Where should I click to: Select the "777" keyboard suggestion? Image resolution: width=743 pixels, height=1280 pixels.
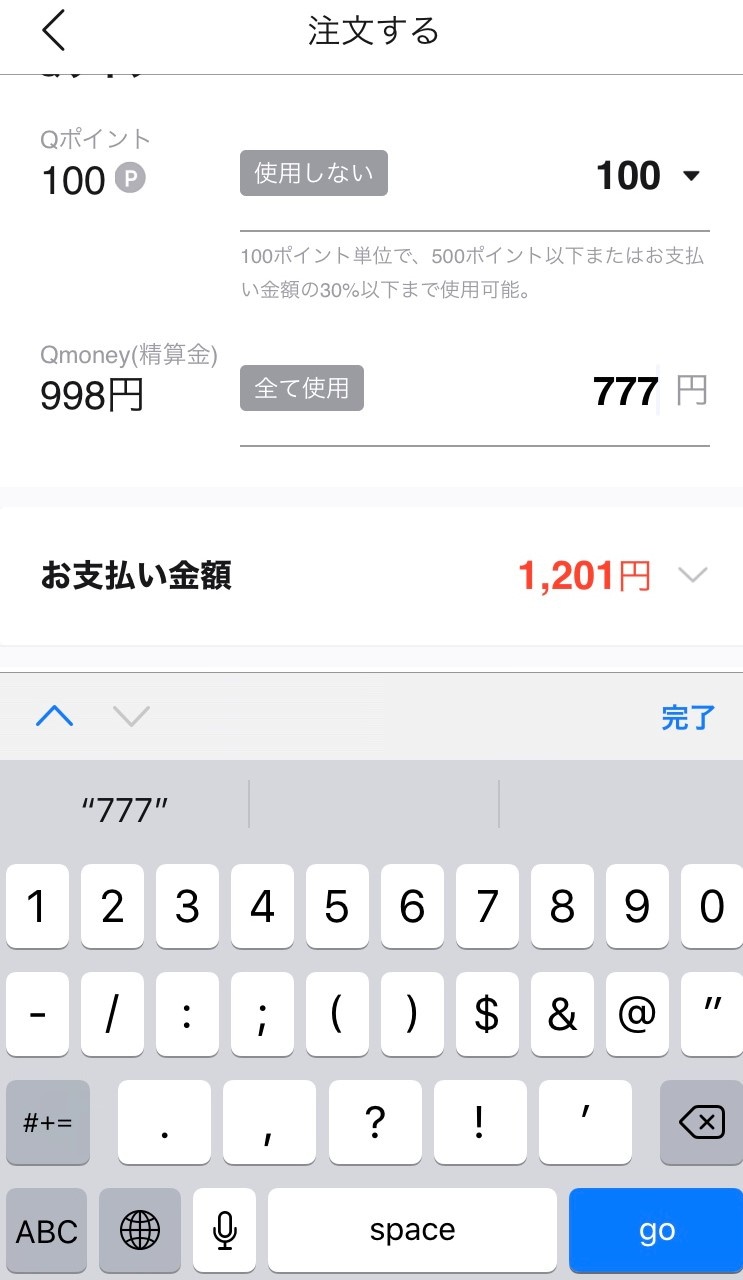coord(124,809)
